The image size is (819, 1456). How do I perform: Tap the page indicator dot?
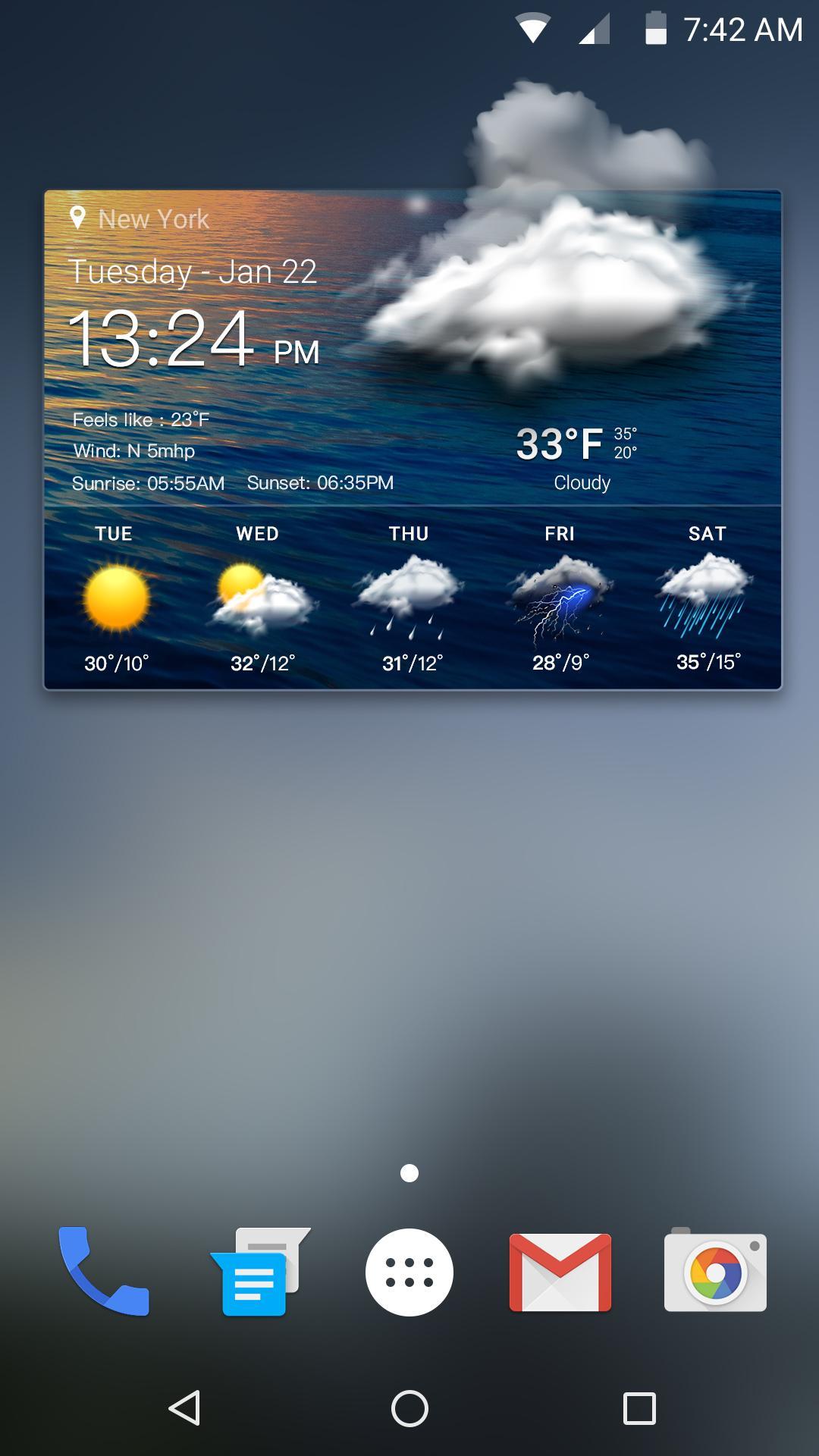[x=410, y=1172]
